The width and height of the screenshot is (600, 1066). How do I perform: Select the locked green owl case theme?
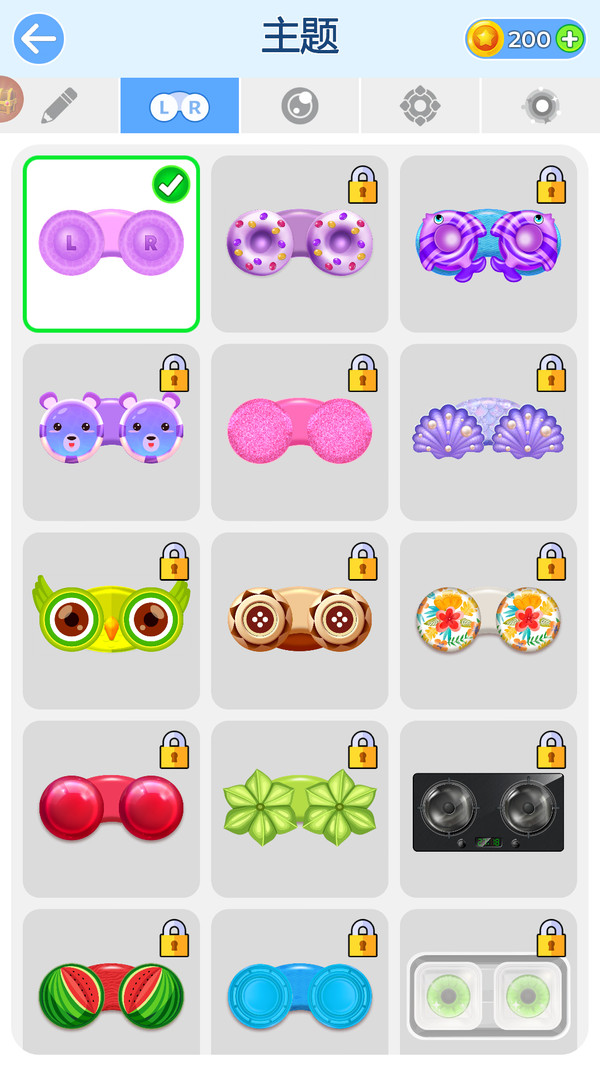pos(111,620)
